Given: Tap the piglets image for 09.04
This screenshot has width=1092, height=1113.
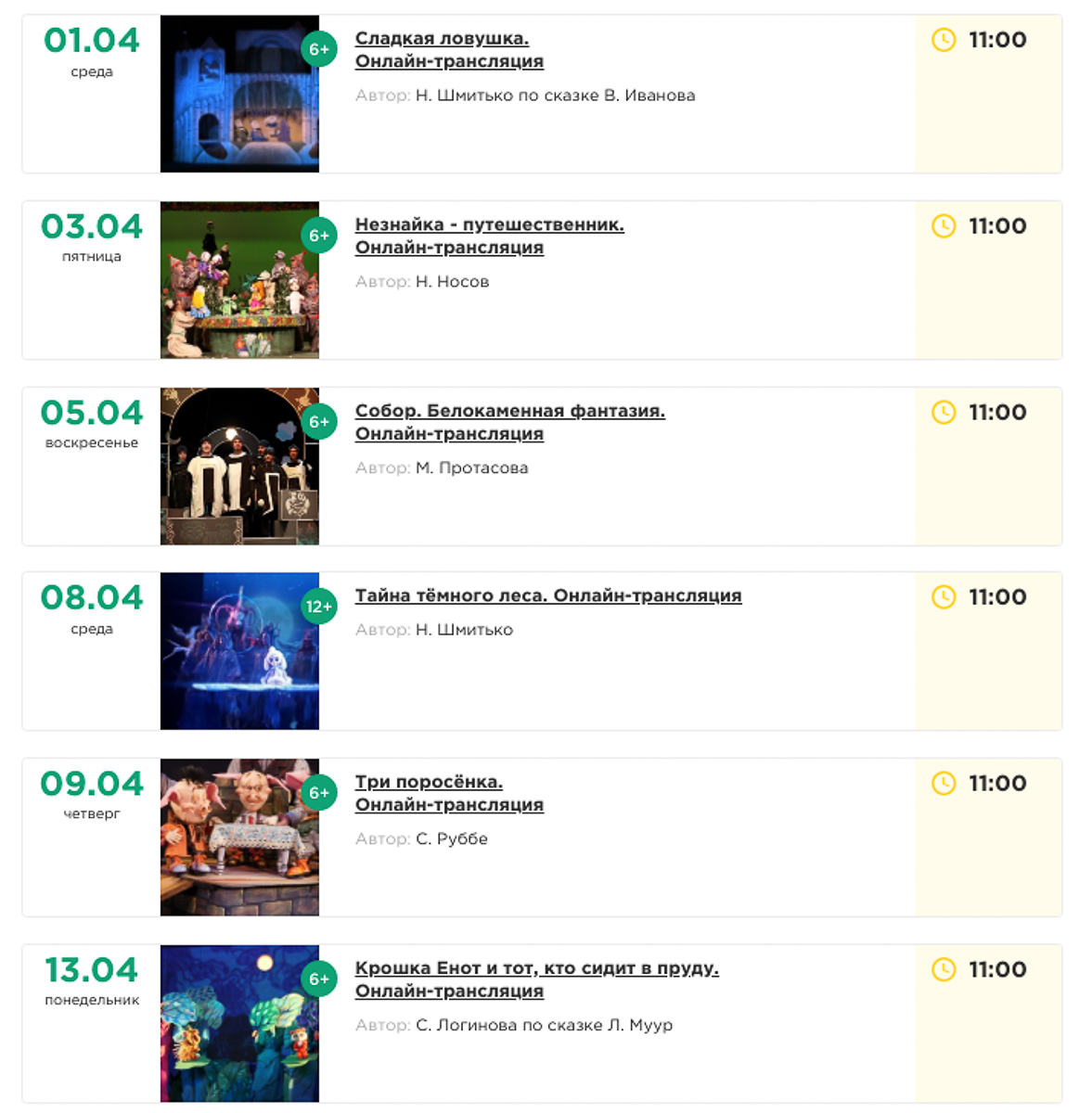Looking at the screenshot, I should [239, 838].
